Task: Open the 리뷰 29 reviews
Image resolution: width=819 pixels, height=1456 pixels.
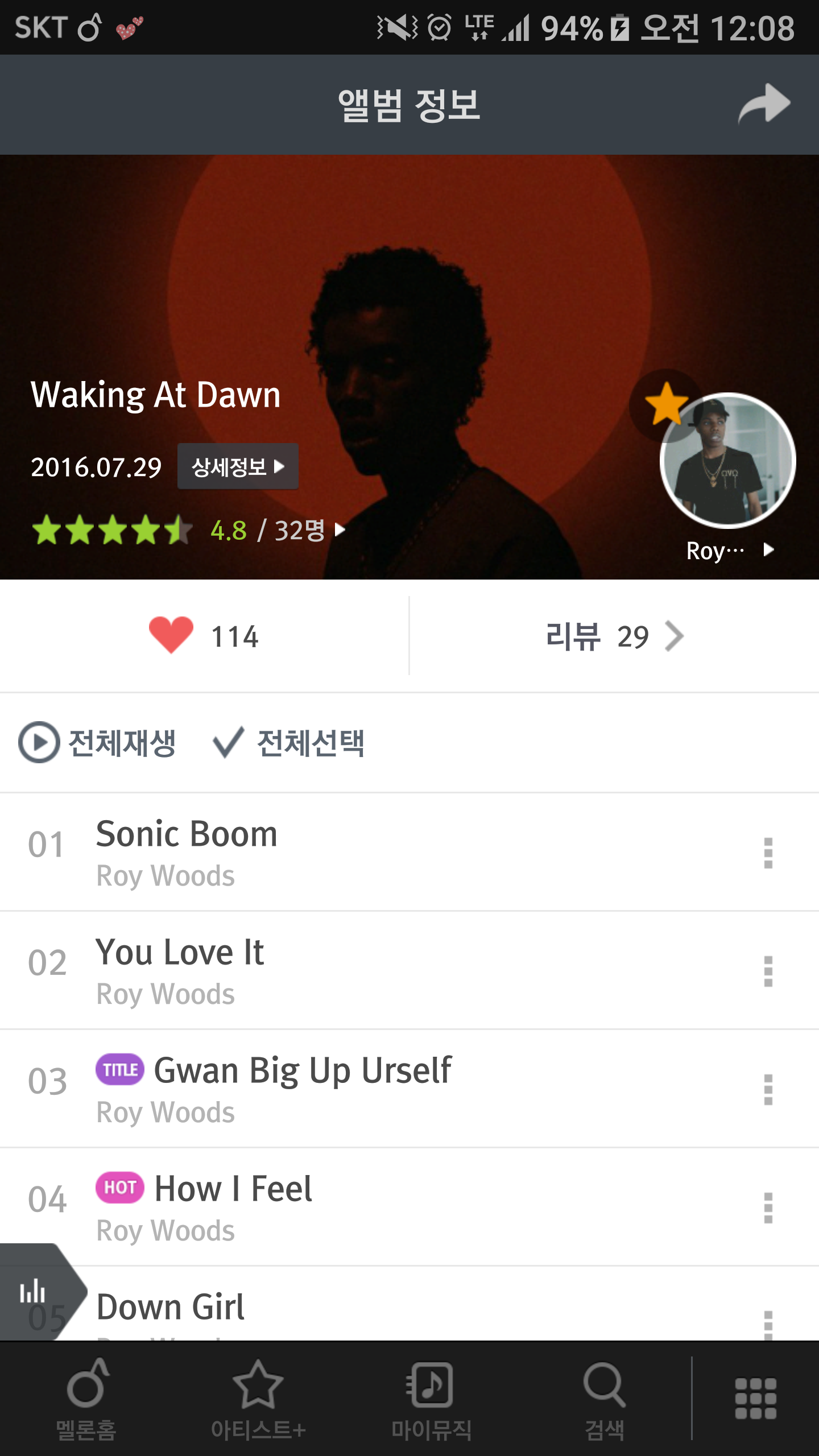Action: tap(614, 636)
